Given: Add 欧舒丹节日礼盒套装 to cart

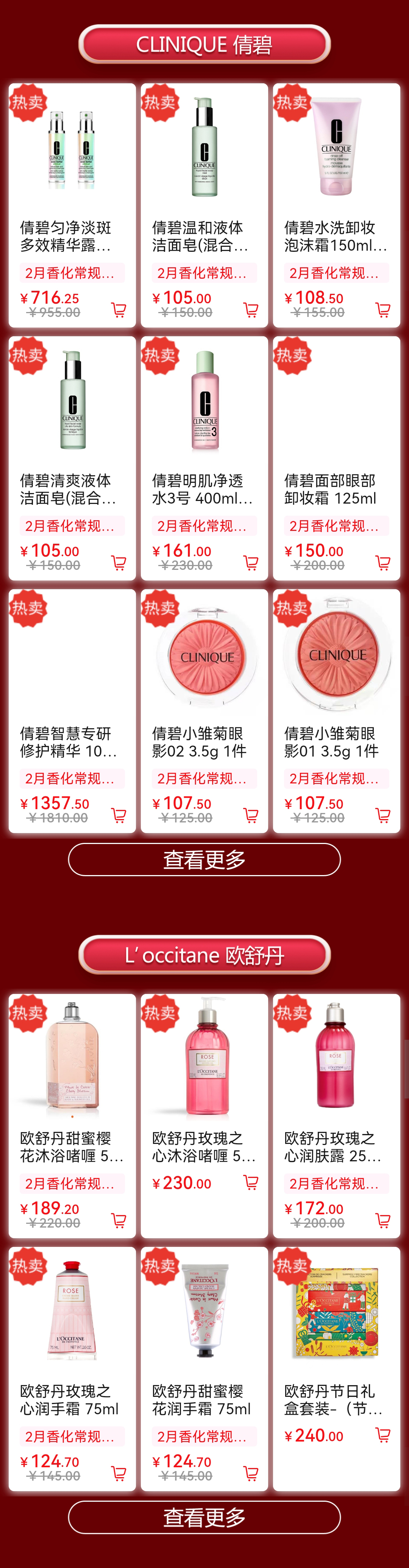Looking at the screenshot, I should [383, 1435].
